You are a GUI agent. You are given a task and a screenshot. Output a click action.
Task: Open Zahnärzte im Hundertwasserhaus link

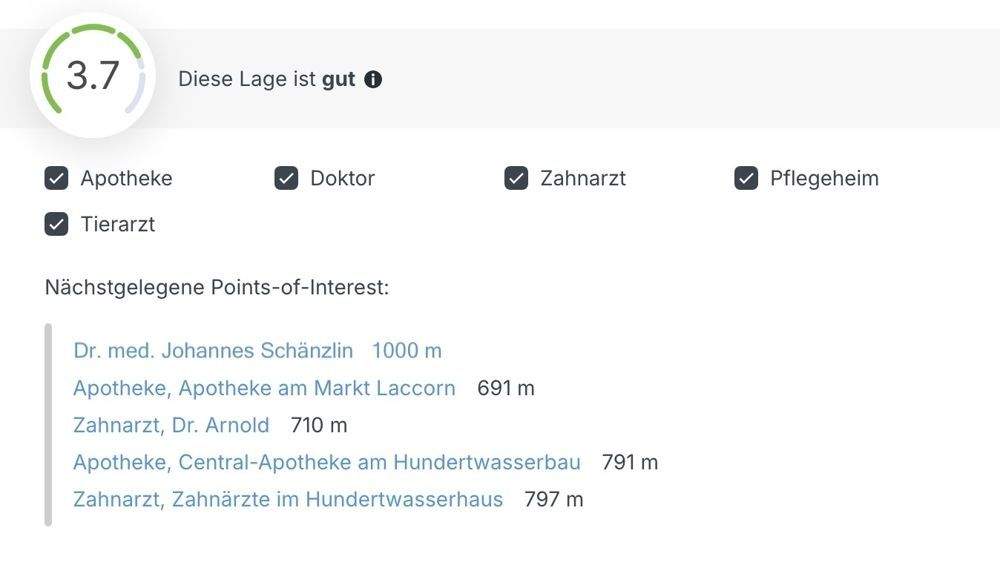[x=288, y=499]
